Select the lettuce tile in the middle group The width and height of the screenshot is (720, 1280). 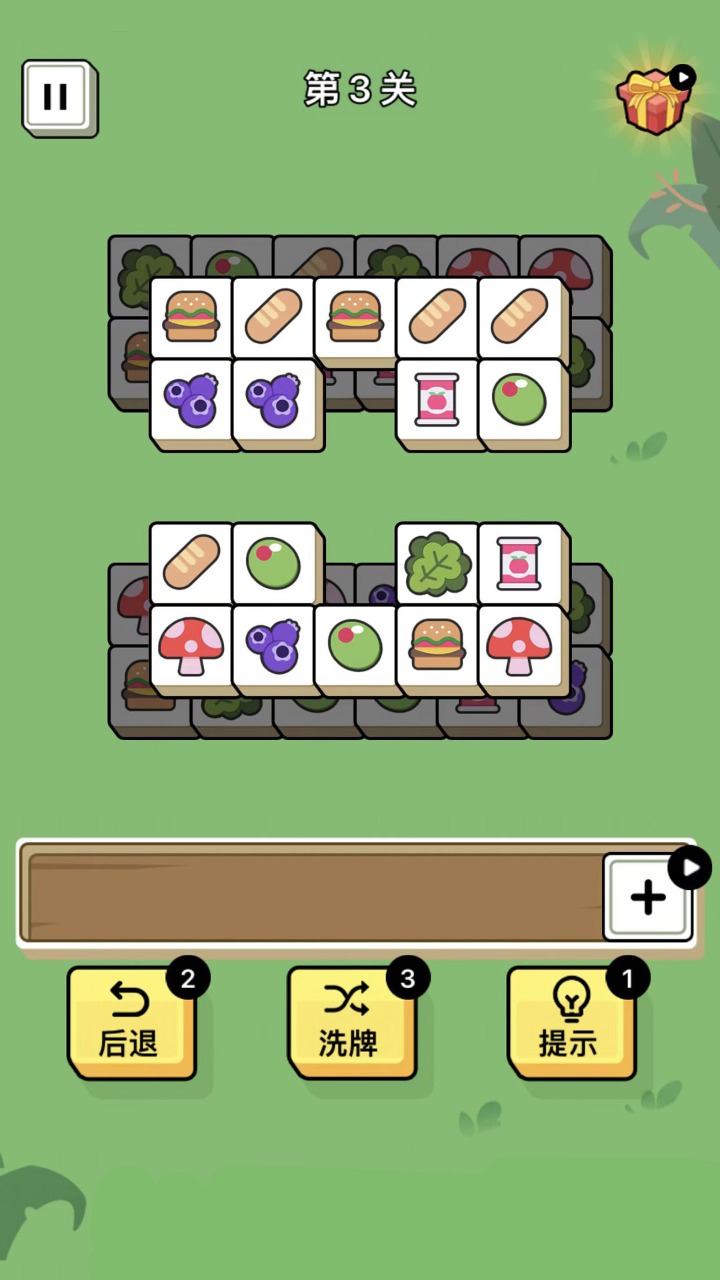(x=437, y=562)
